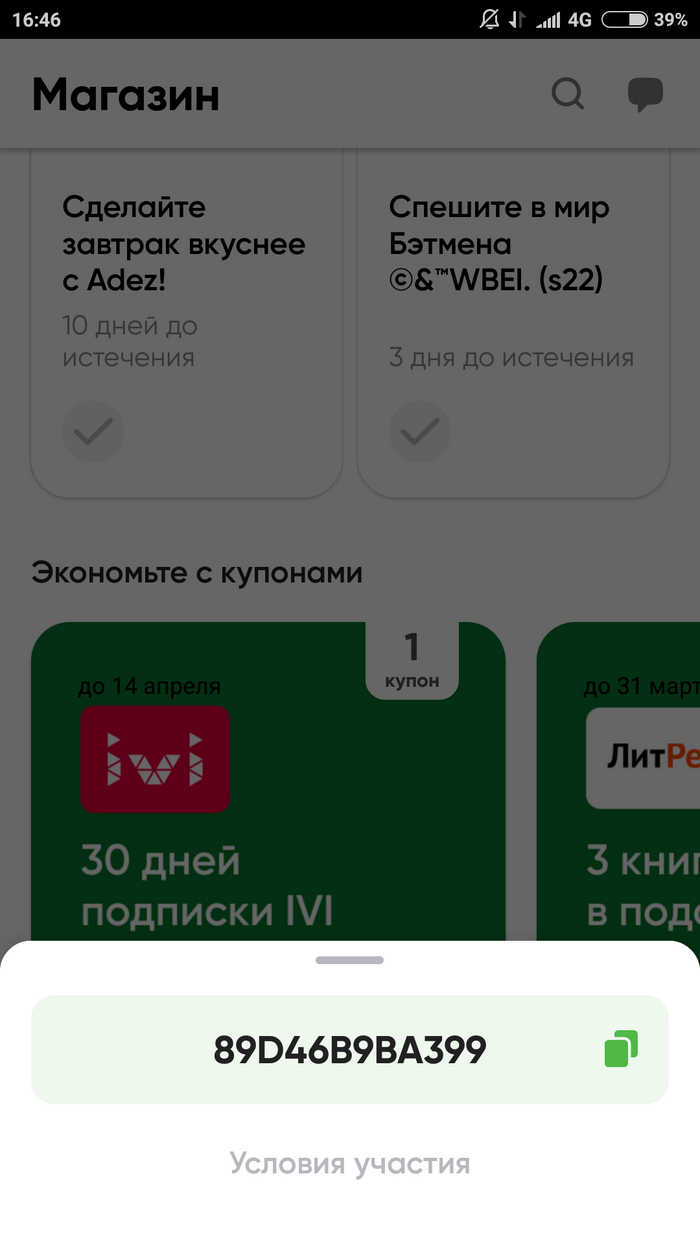
Task: Open the Условия участия link
Action: coord(349,1164)
